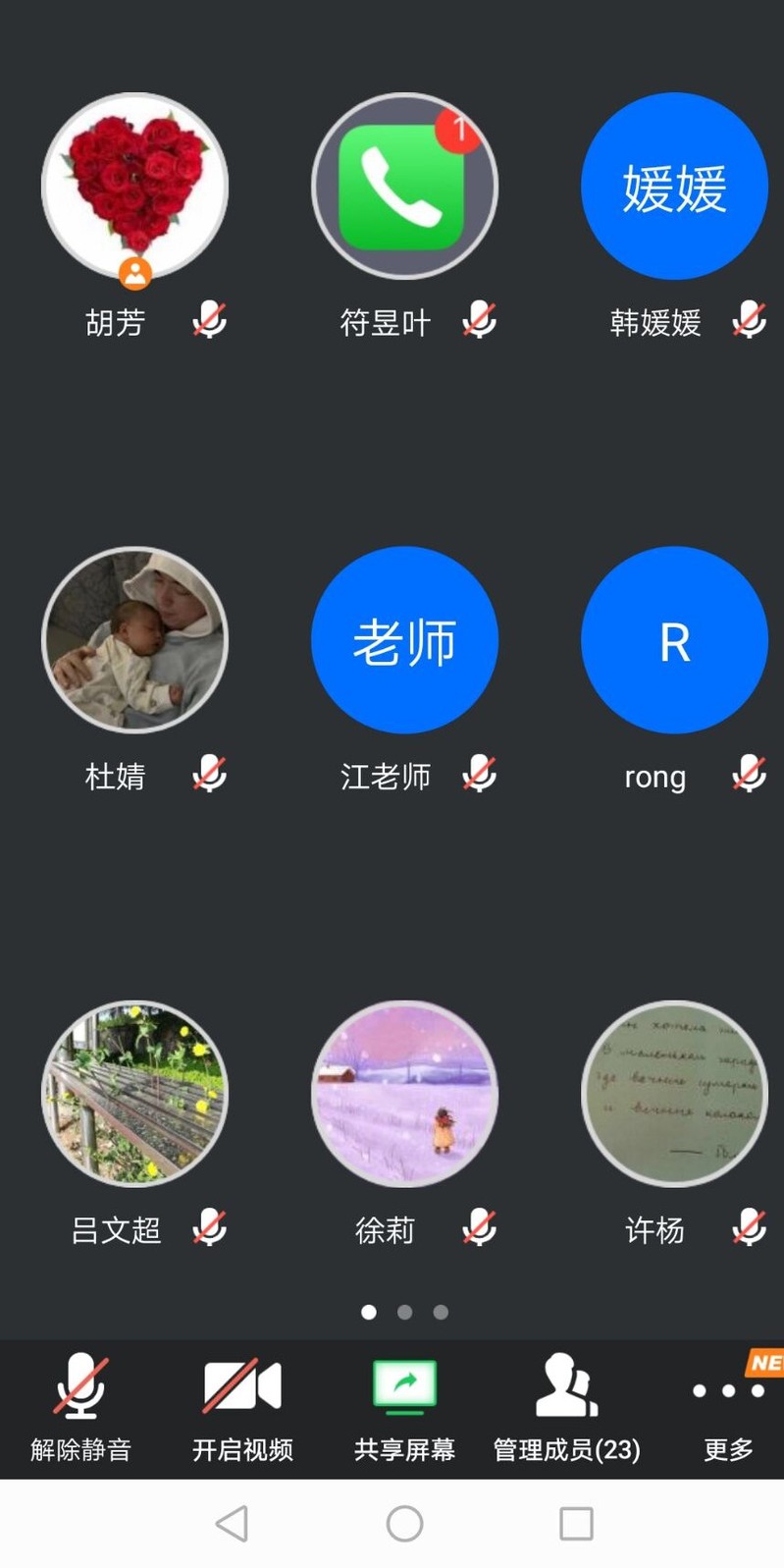Select participant 胡芳's avatar
The width and height of the screenshot is (784, 1568).
coord(134,187)
